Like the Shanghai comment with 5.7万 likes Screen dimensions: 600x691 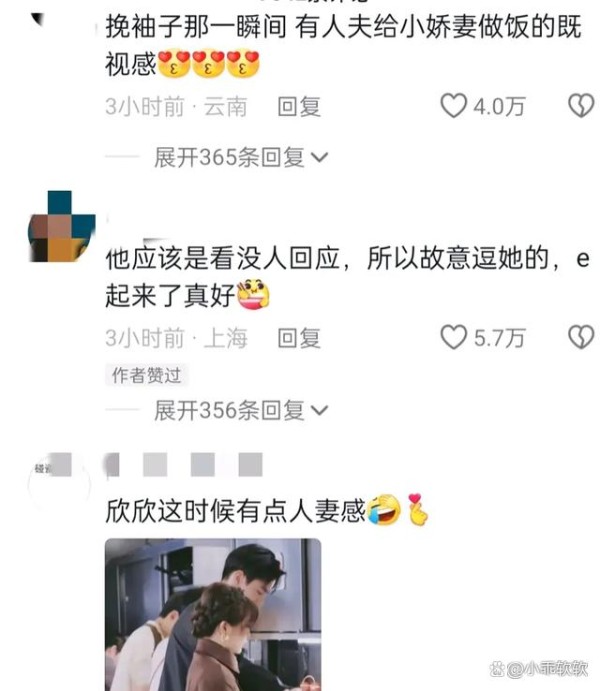click(x=454, y=338)
